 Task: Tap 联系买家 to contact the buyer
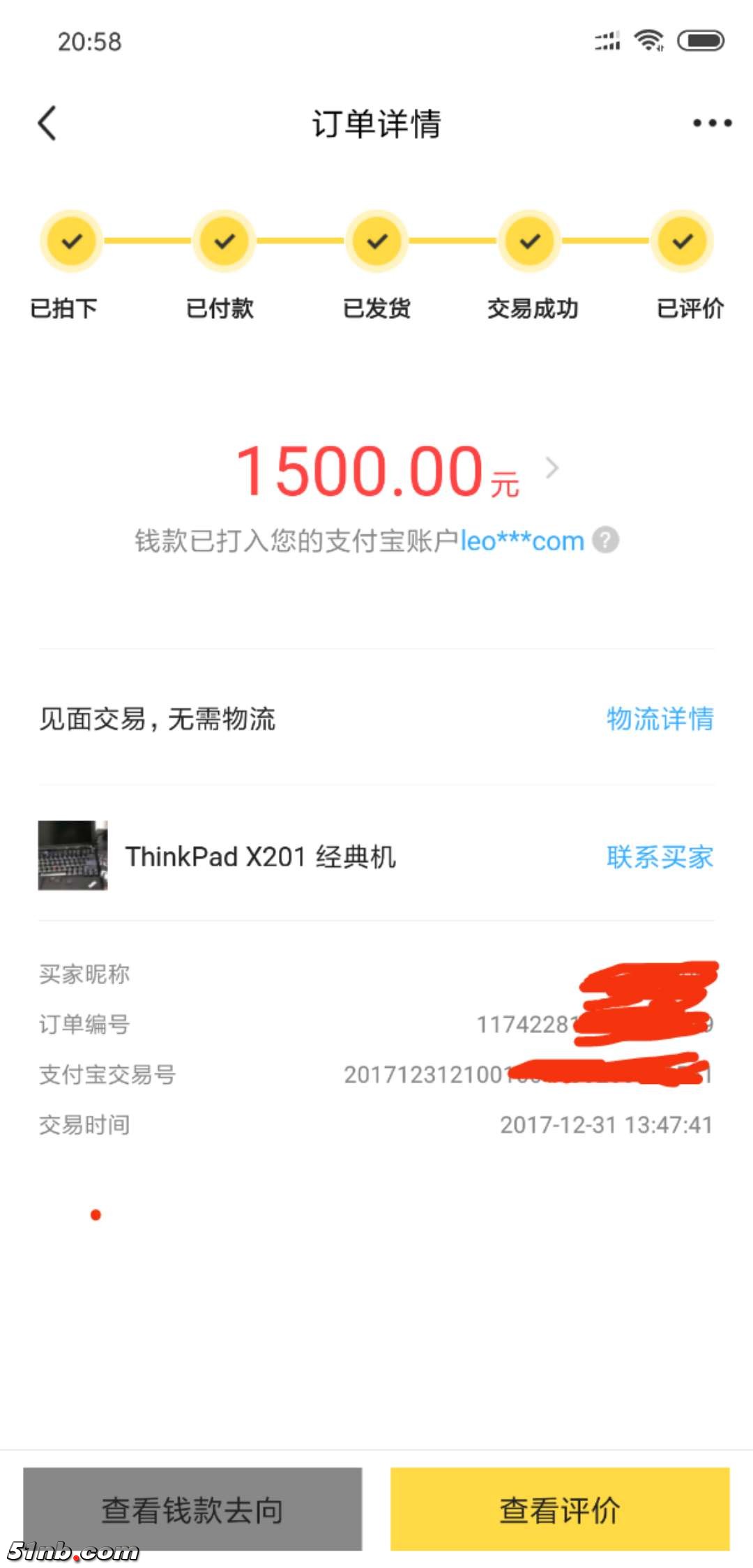click(660, 857)
